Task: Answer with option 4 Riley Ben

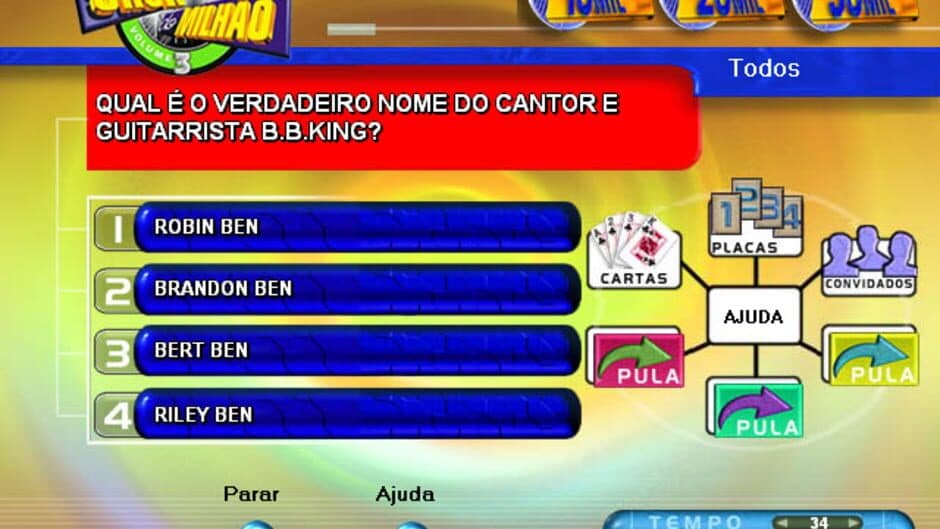Action: tap(355, 413)
